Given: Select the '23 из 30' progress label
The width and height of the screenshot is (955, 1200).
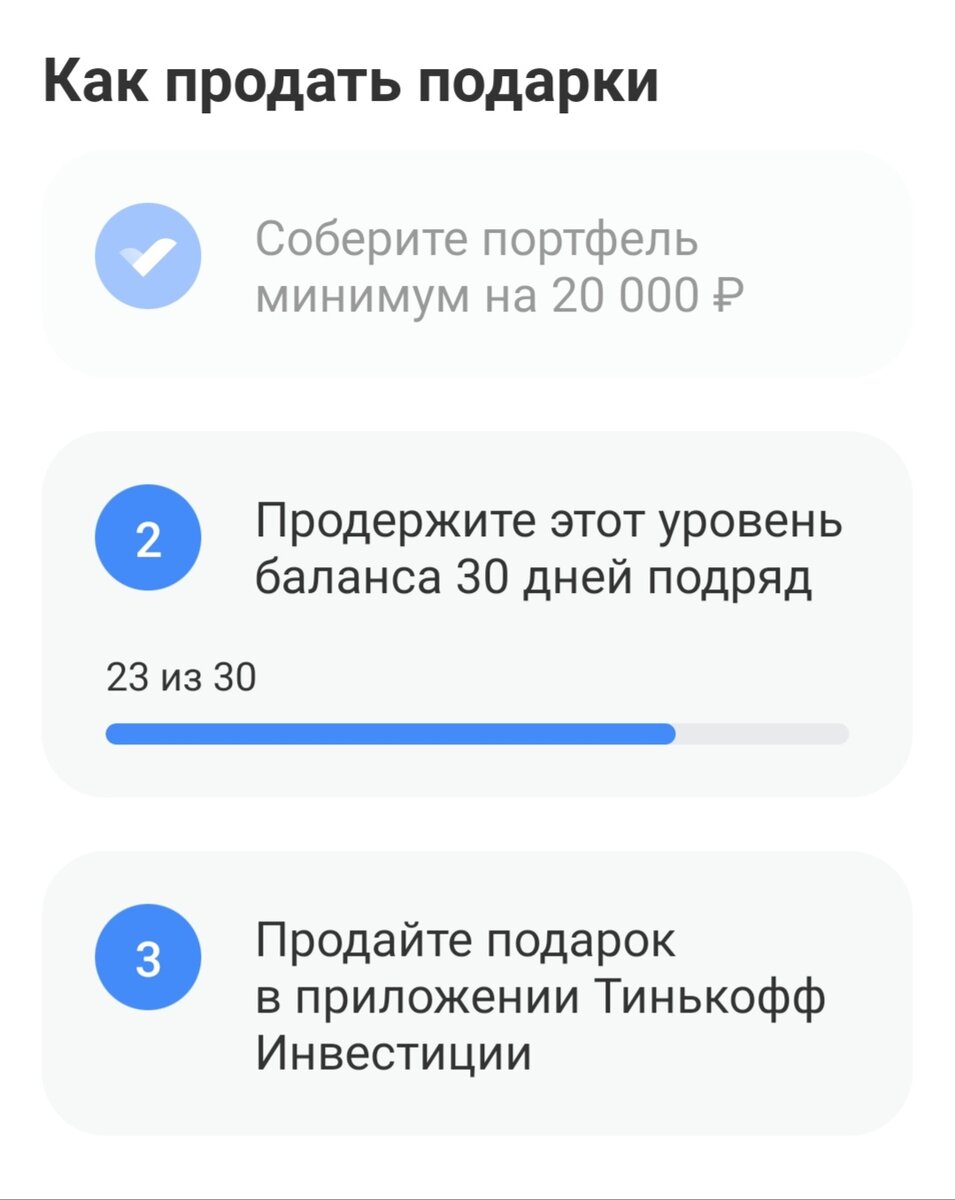Looking at the screenshot, I should (x=180, y=676).
